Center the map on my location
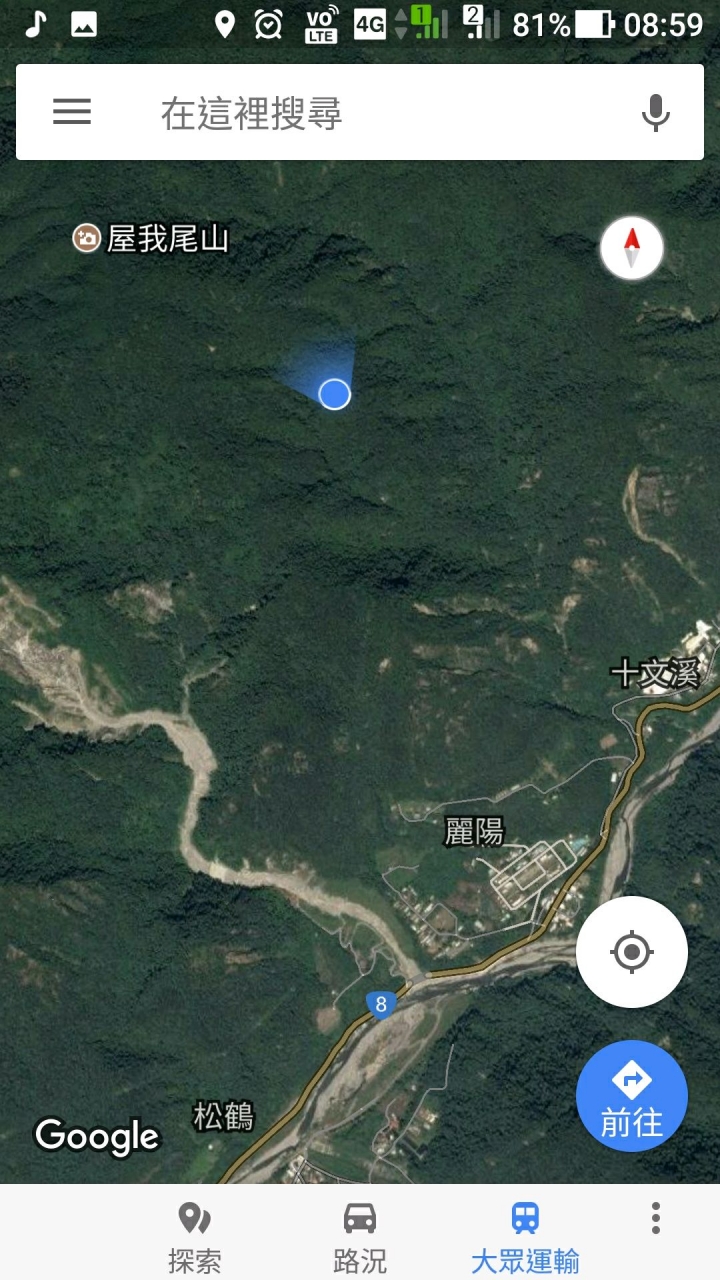Viewport: 720px width, 1280px height. 632,952
